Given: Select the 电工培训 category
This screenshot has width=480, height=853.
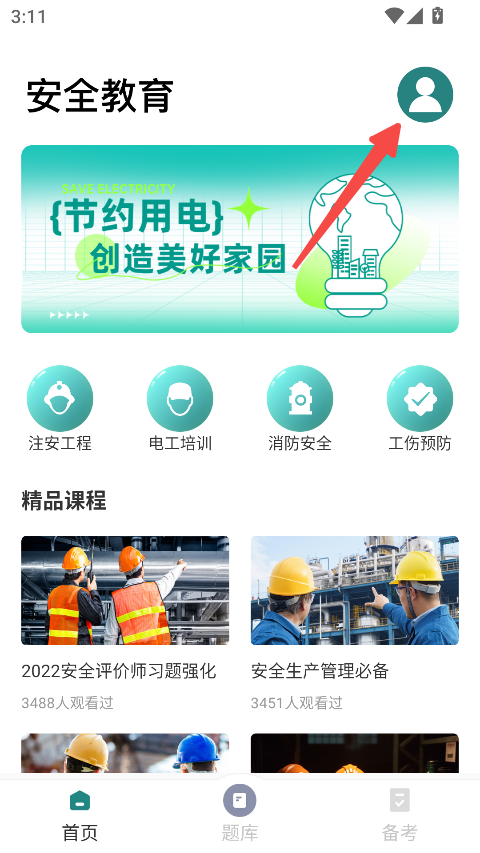Looking at the screenshot, I should point(180,409).
